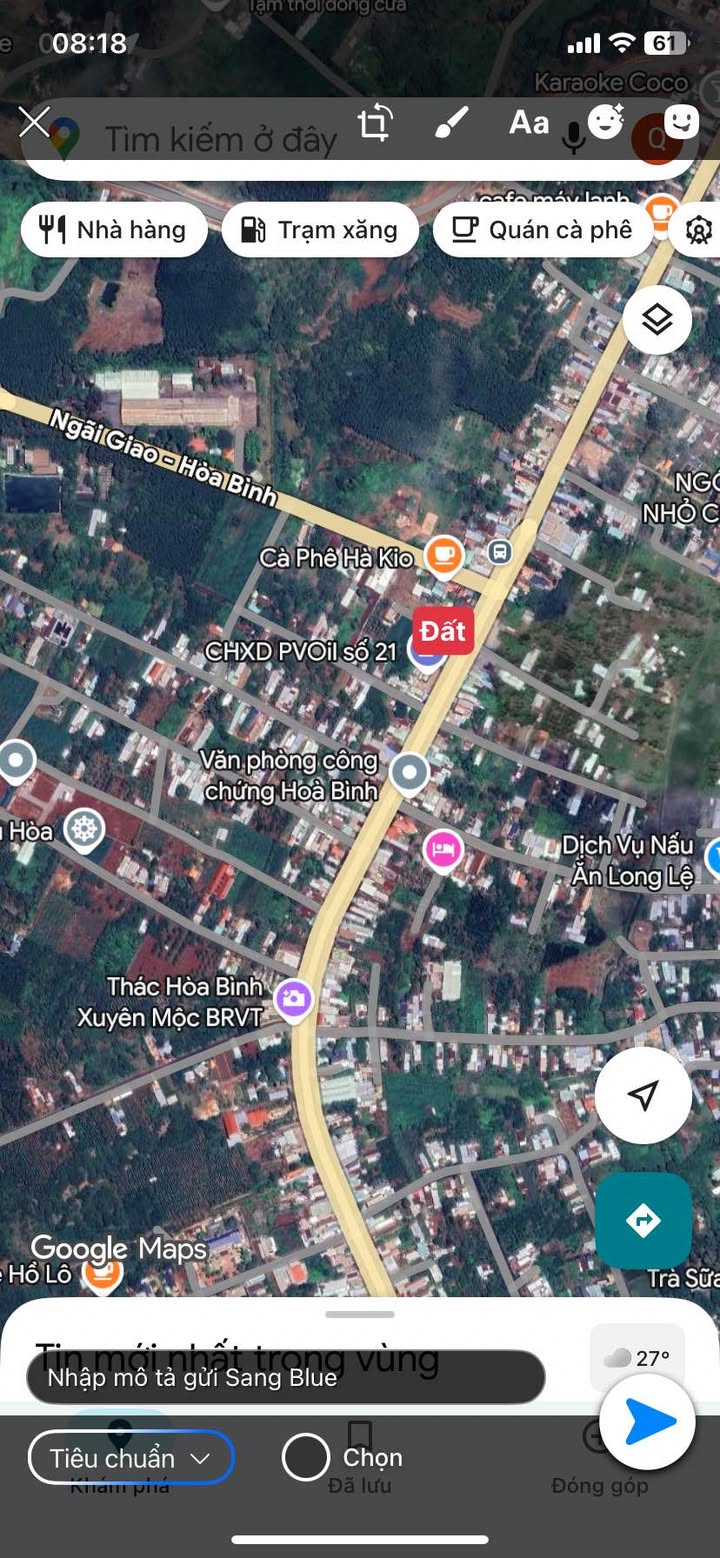This screenshot has height=1558, width=720.
Task: Add text with the Aa tool
Action: [x=529, y=123]
